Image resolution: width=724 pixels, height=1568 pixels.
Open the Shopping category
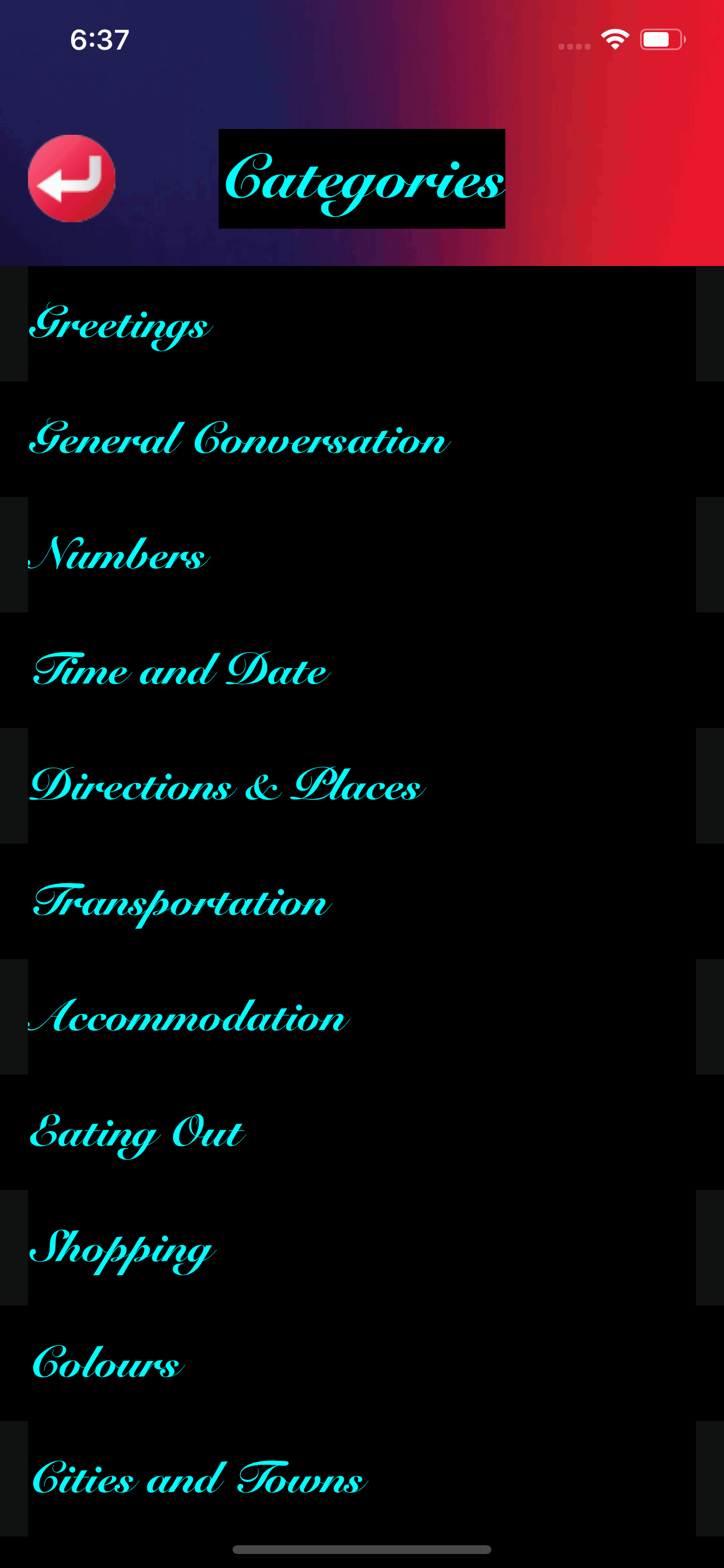[x=122, y=1248]
